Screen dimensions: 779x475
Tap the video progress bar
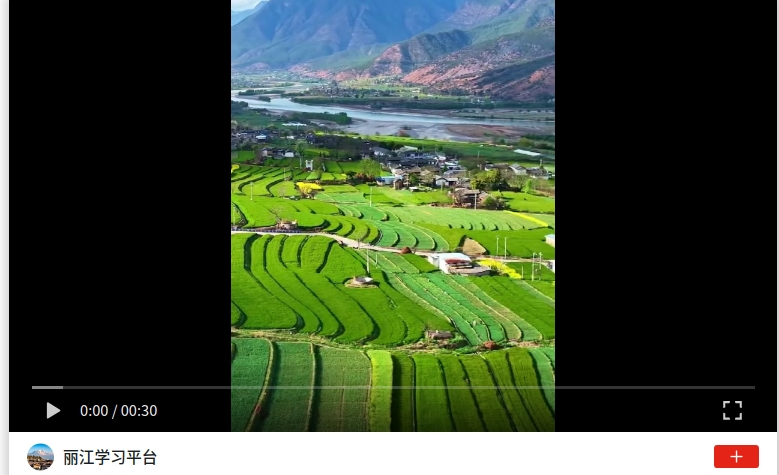[393, 387]
